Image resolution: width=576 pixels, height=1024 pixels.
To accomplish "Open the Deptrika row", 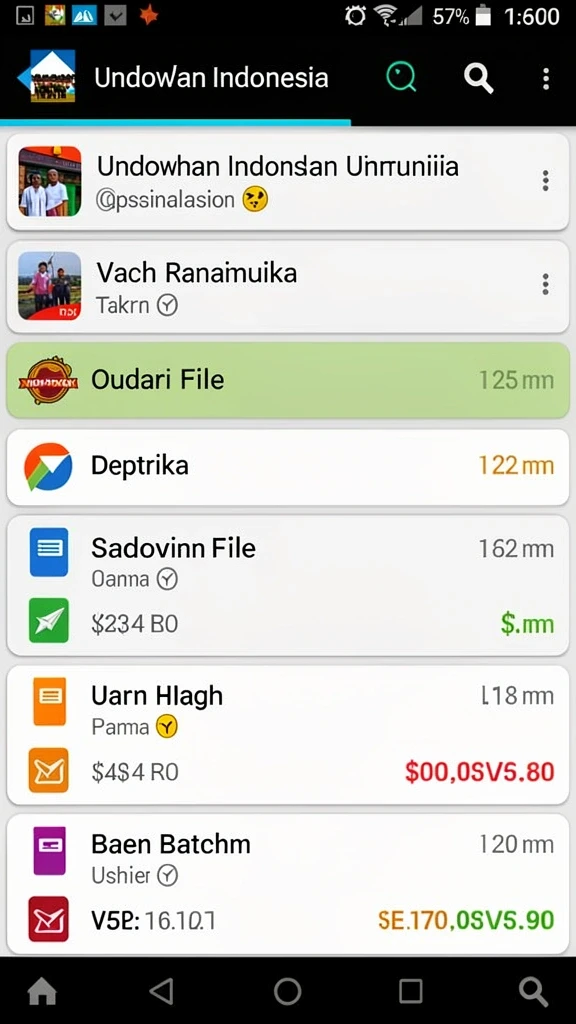I will pyautogui.click(x=287, y=466).
